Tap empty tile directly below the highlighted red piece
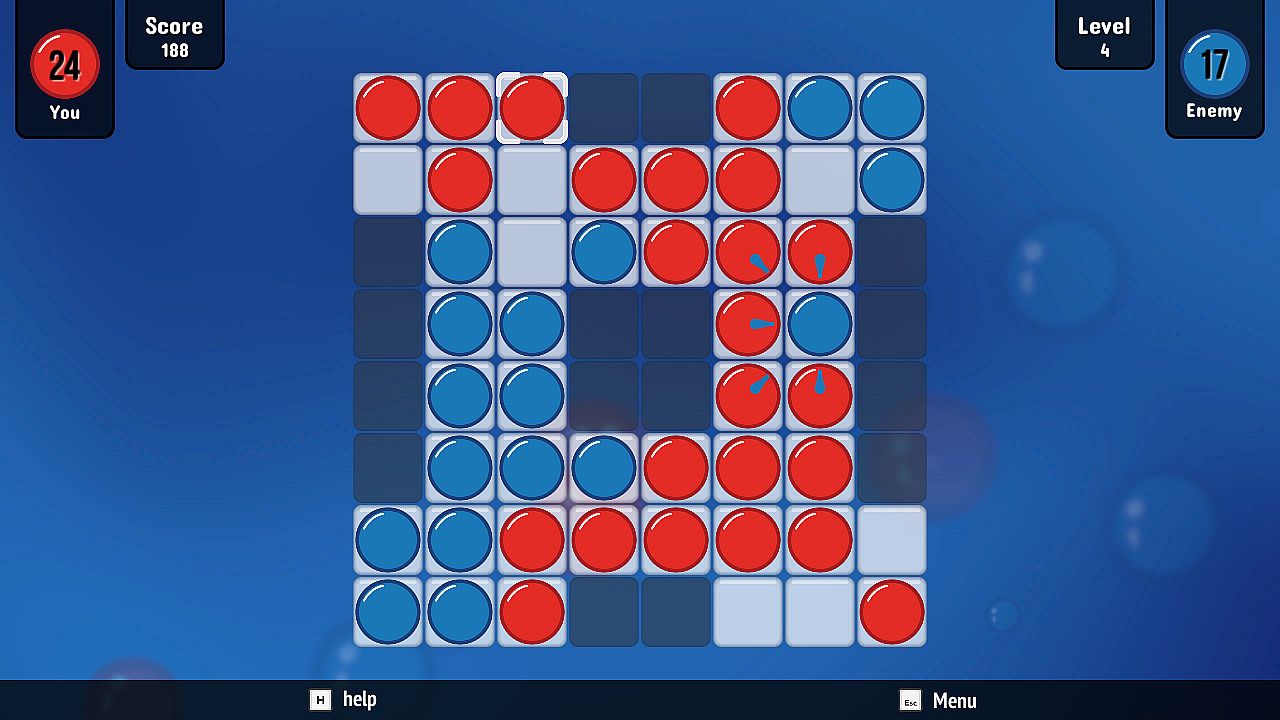1280x720 pixels. 532,180
